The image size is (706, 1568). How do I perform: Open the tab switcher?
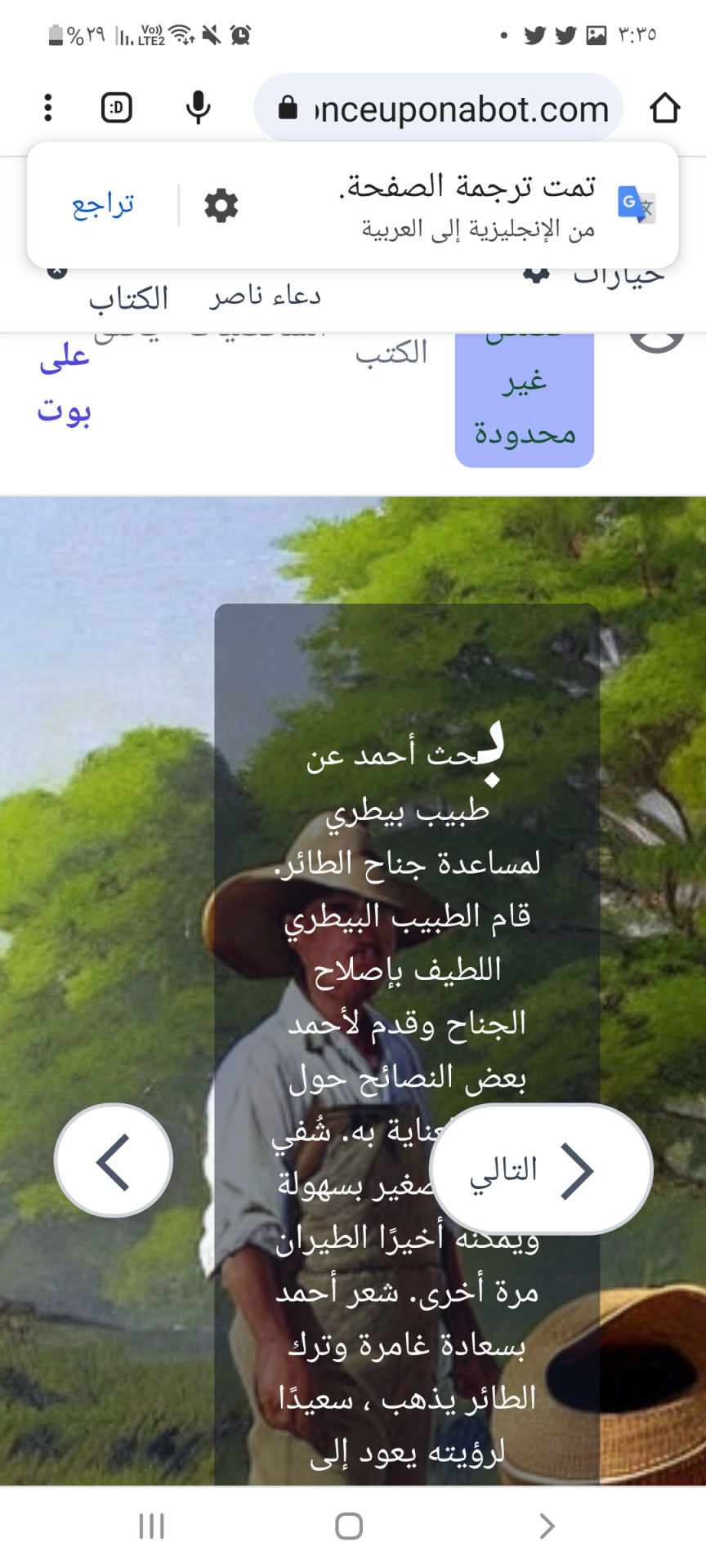tap(117, 108)
